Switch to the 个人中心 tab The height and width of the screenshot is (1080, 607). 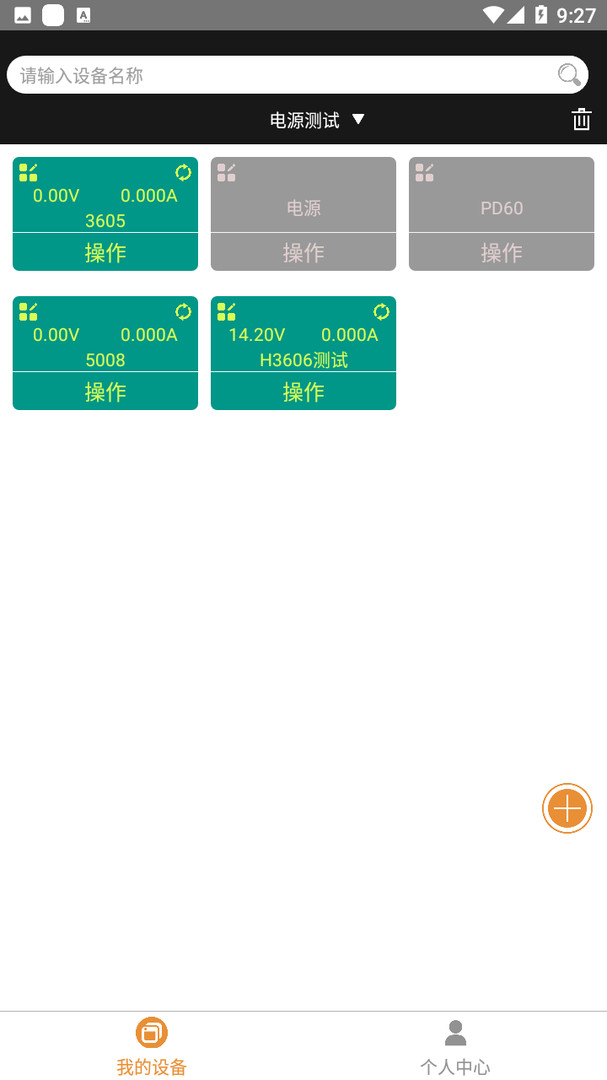coord(455,1046)
